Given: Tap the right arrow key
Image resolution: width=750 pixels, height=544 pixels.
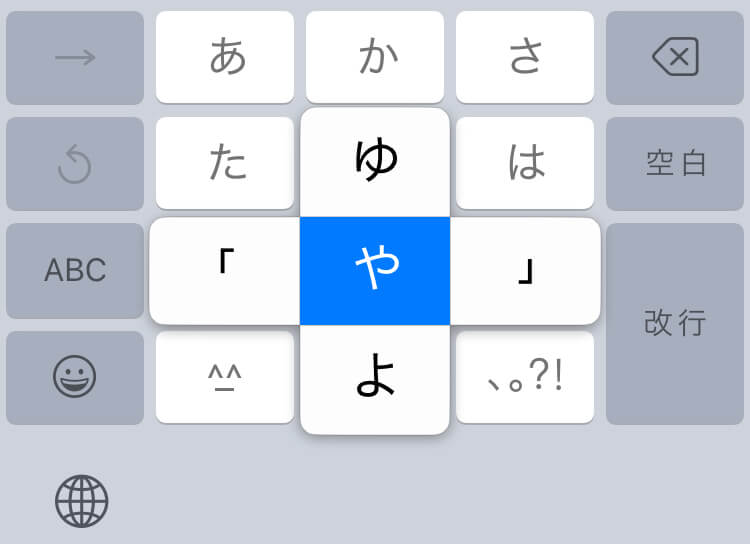Looking at the screenshot, I should [75, 58].
